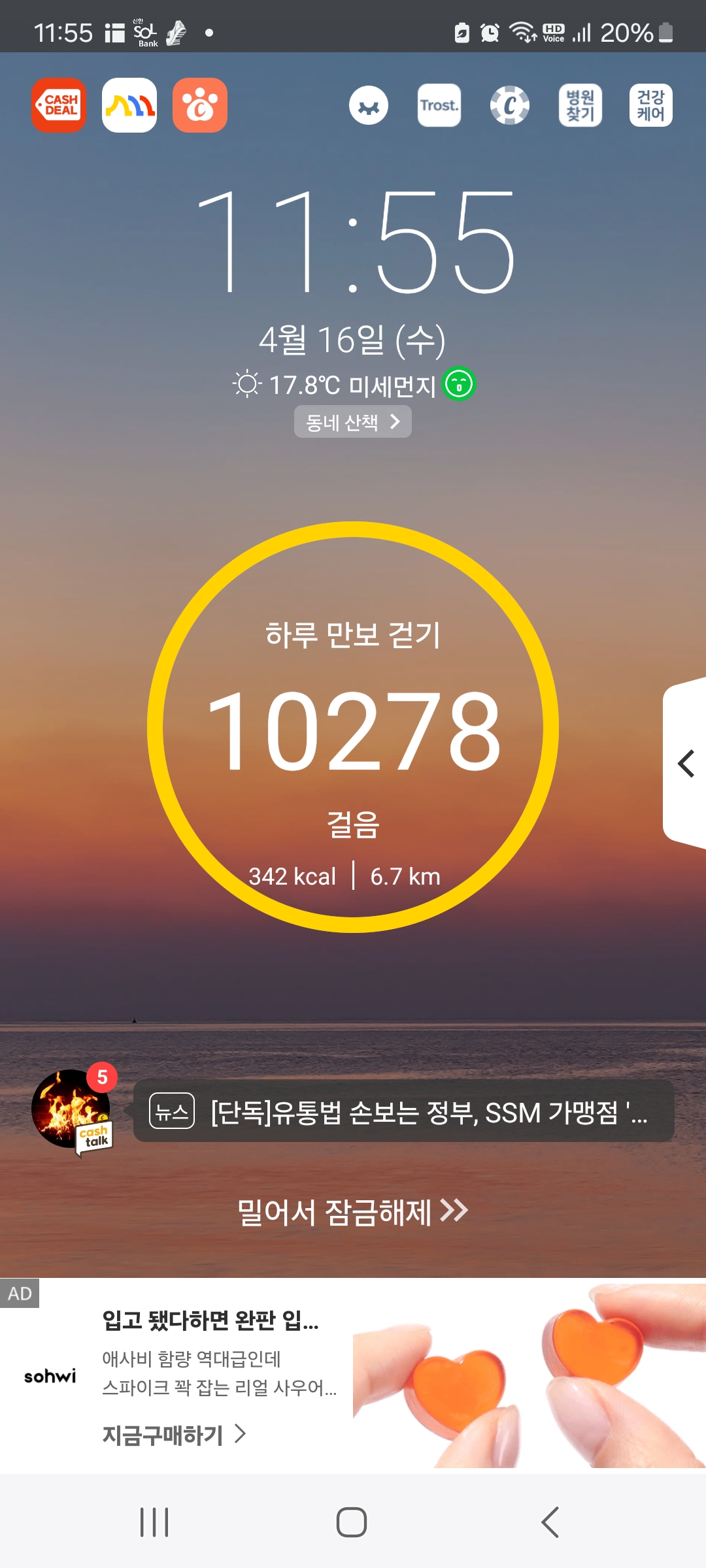Tap 지금구매하기 on the sohwi ad

174,1435
